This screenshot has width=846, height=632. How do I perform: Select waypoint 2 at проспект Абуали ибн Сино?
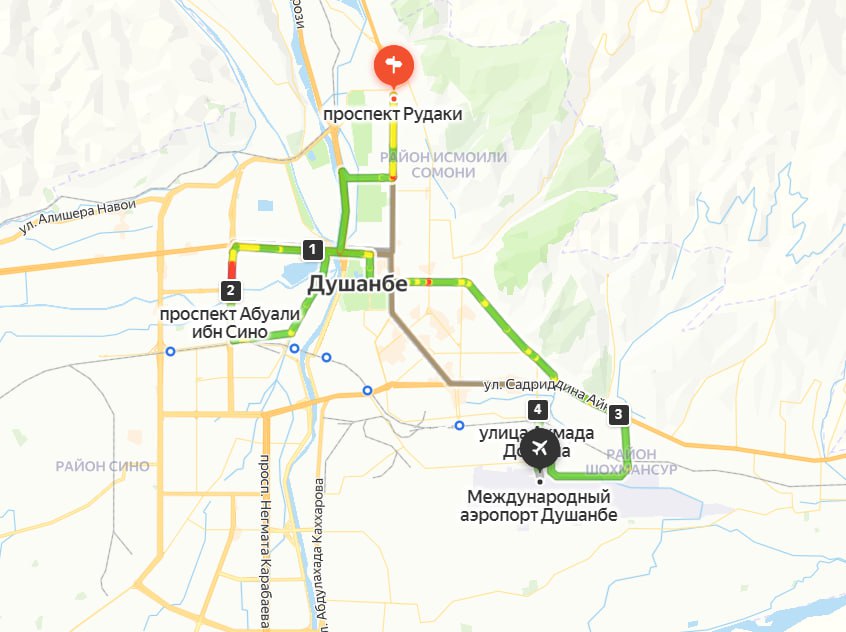click(x=231, y=290)
